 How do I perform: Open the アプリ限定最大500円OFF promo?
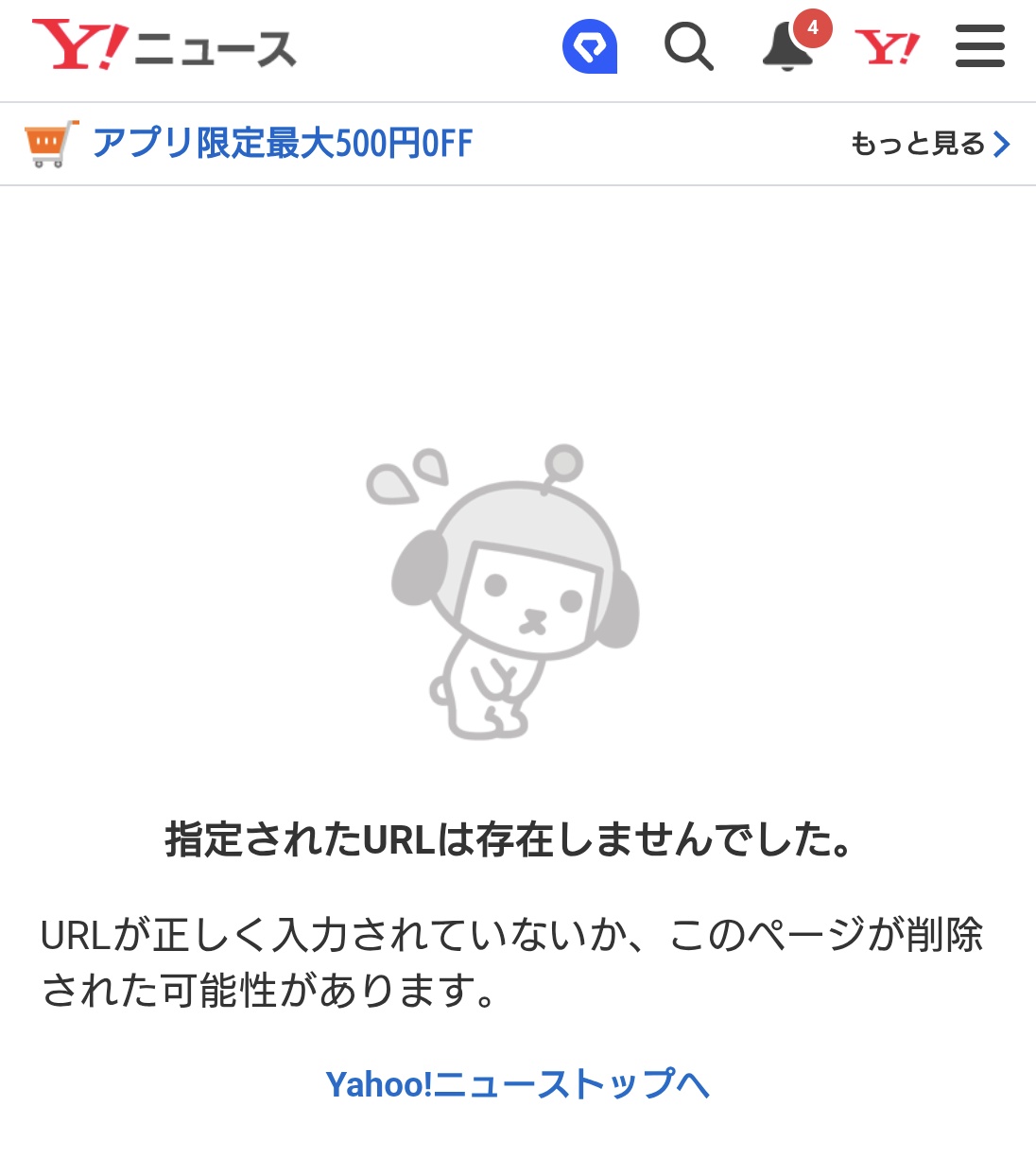click(x=282, y=144)
